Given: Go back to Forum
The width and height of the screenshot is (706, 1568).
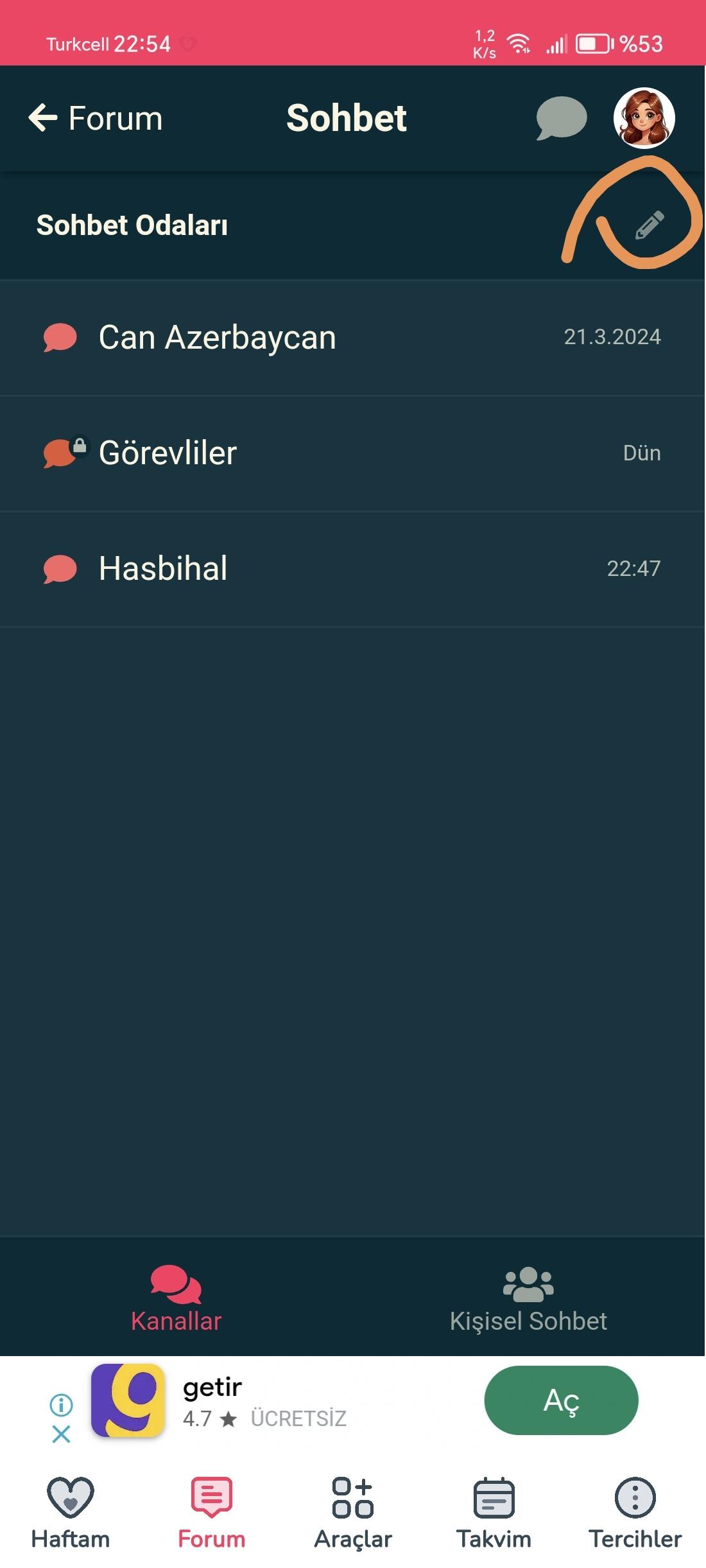Looking at the screenshot, I should 95,119.
